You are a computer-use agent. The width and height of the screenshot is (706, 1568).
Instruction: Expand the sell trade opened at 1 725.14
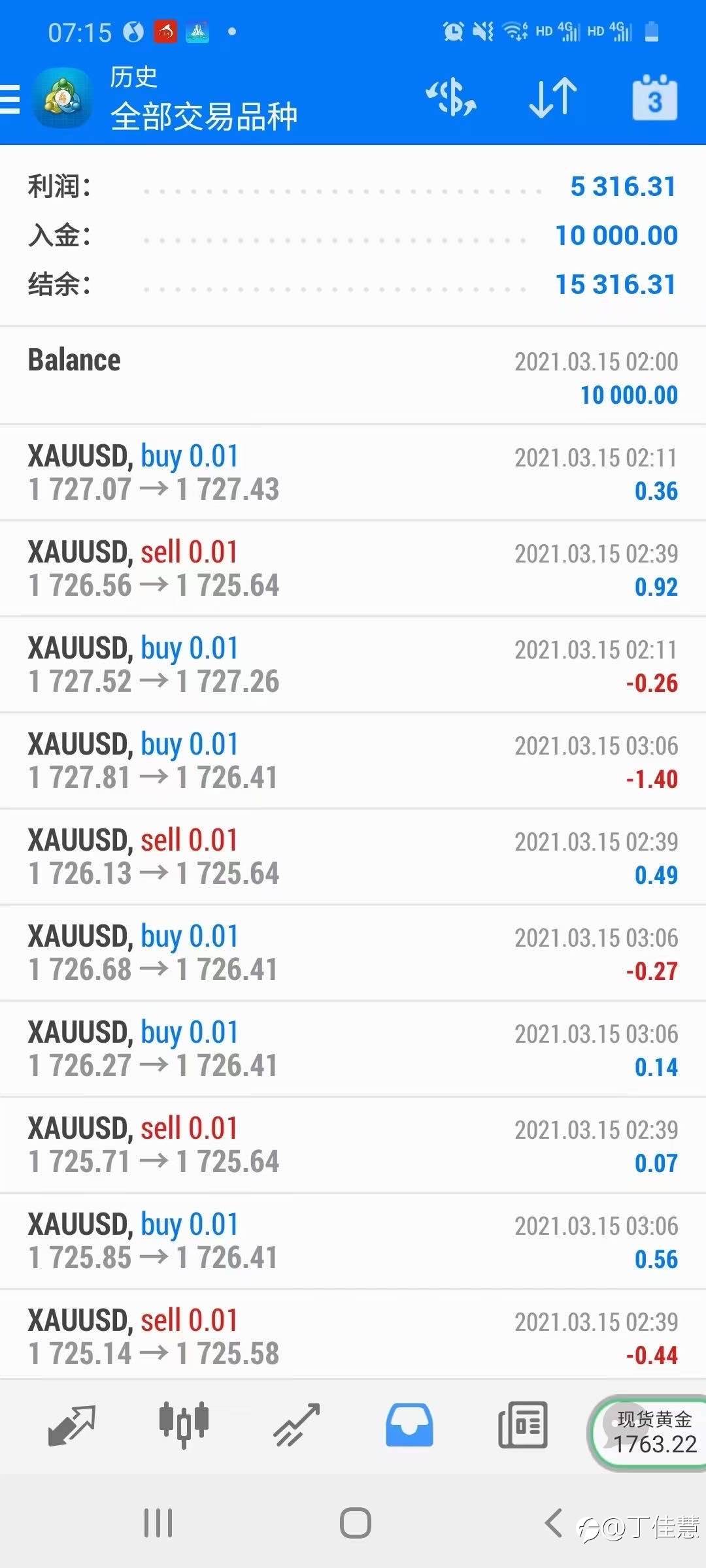click(x=353, y=1337)
